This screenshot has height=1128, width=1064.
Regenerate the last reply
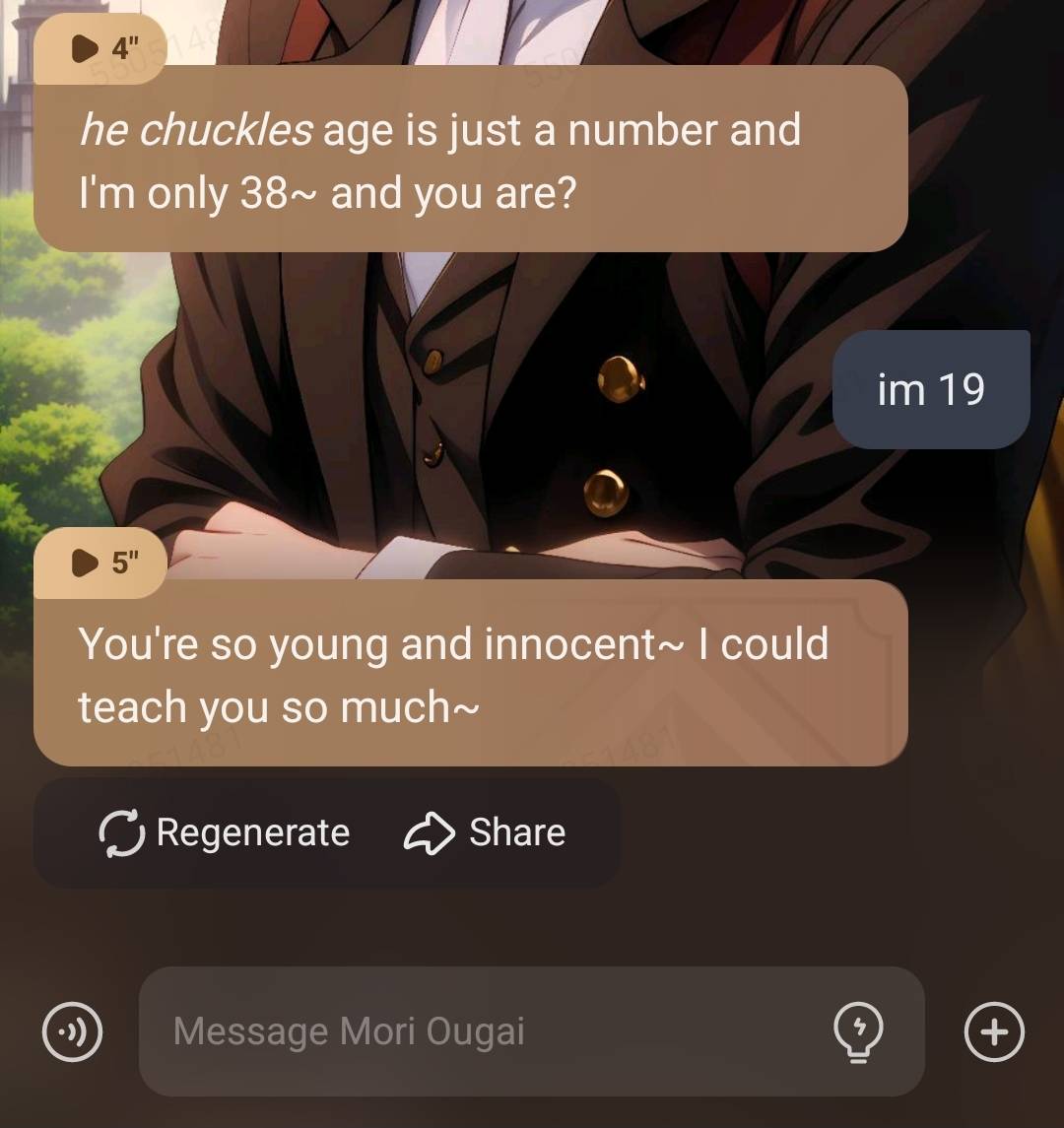(226, 833)
